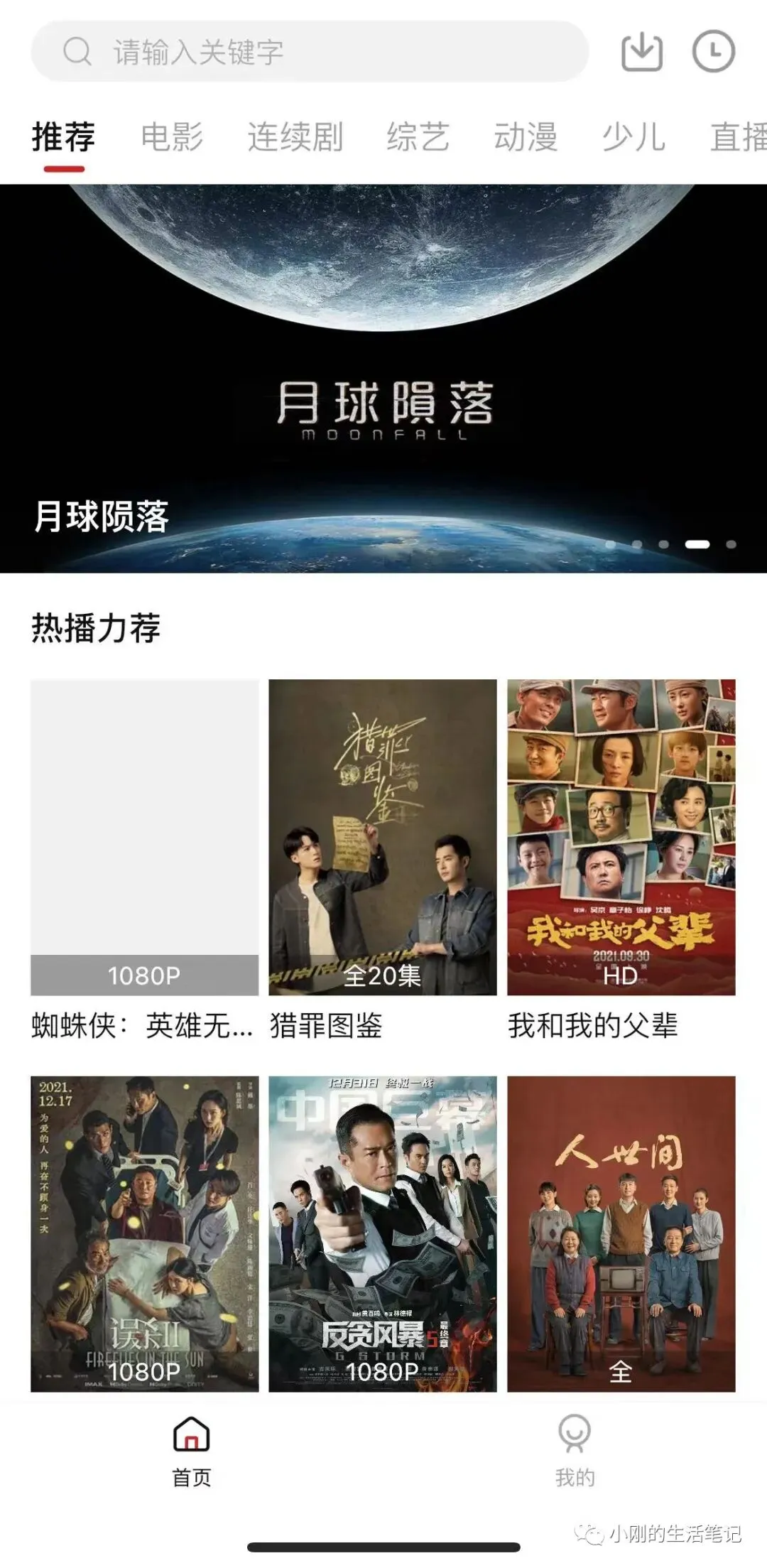Open the 月球陨落 banner
767x1568 pixels.
(383, 378)
